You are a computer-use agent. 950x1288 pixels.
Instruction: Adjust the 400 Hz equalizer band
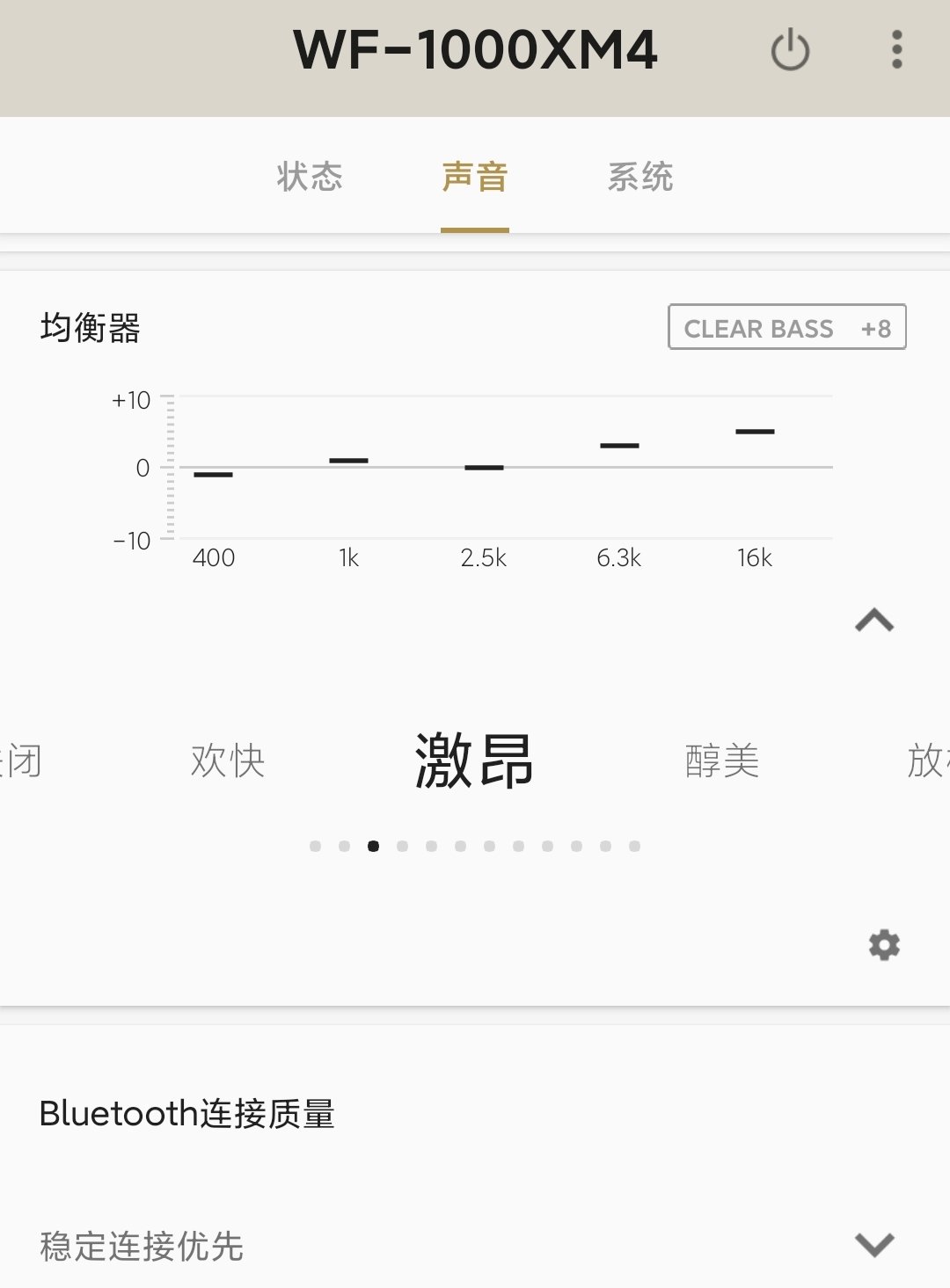pyautogui.click(x=214, y=473)
